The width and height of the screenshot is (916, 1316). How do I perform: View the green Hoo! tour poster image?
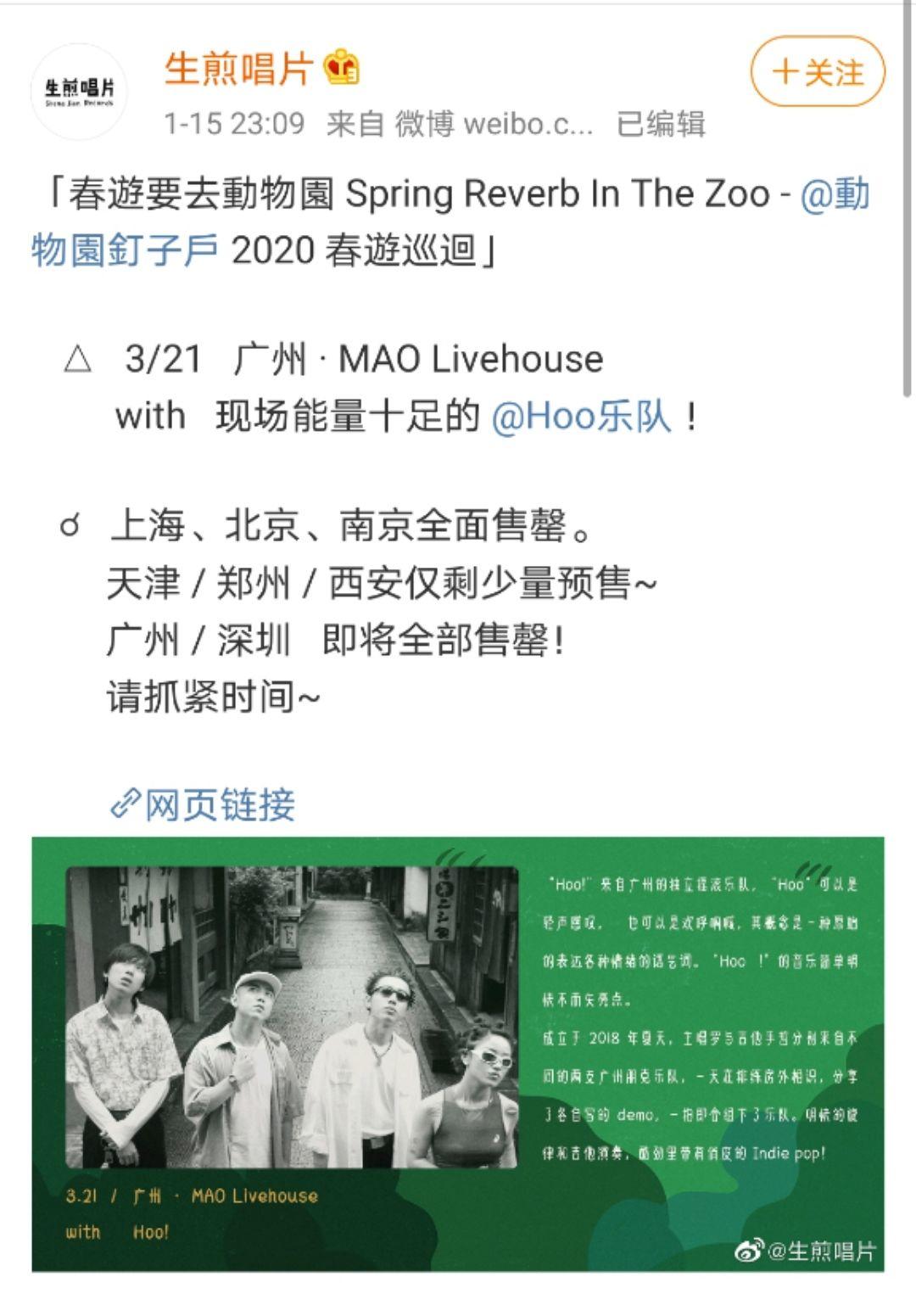point(457,1053)
